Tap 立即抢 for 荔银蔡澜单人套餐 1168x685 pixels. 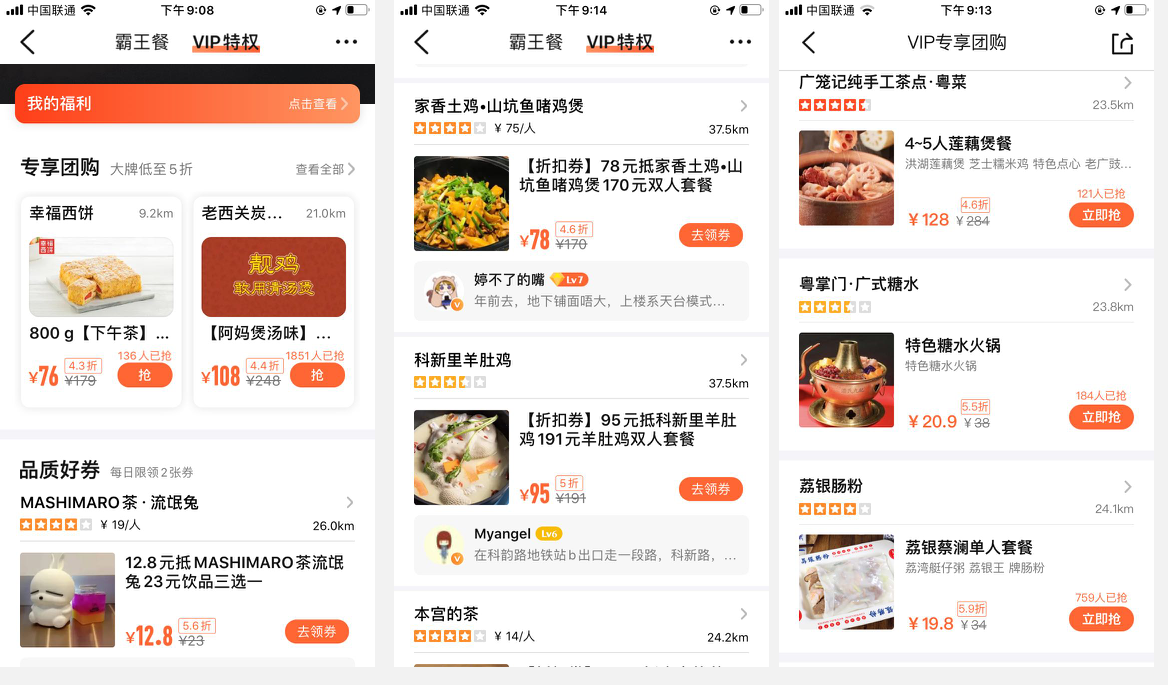(1101, 619)
